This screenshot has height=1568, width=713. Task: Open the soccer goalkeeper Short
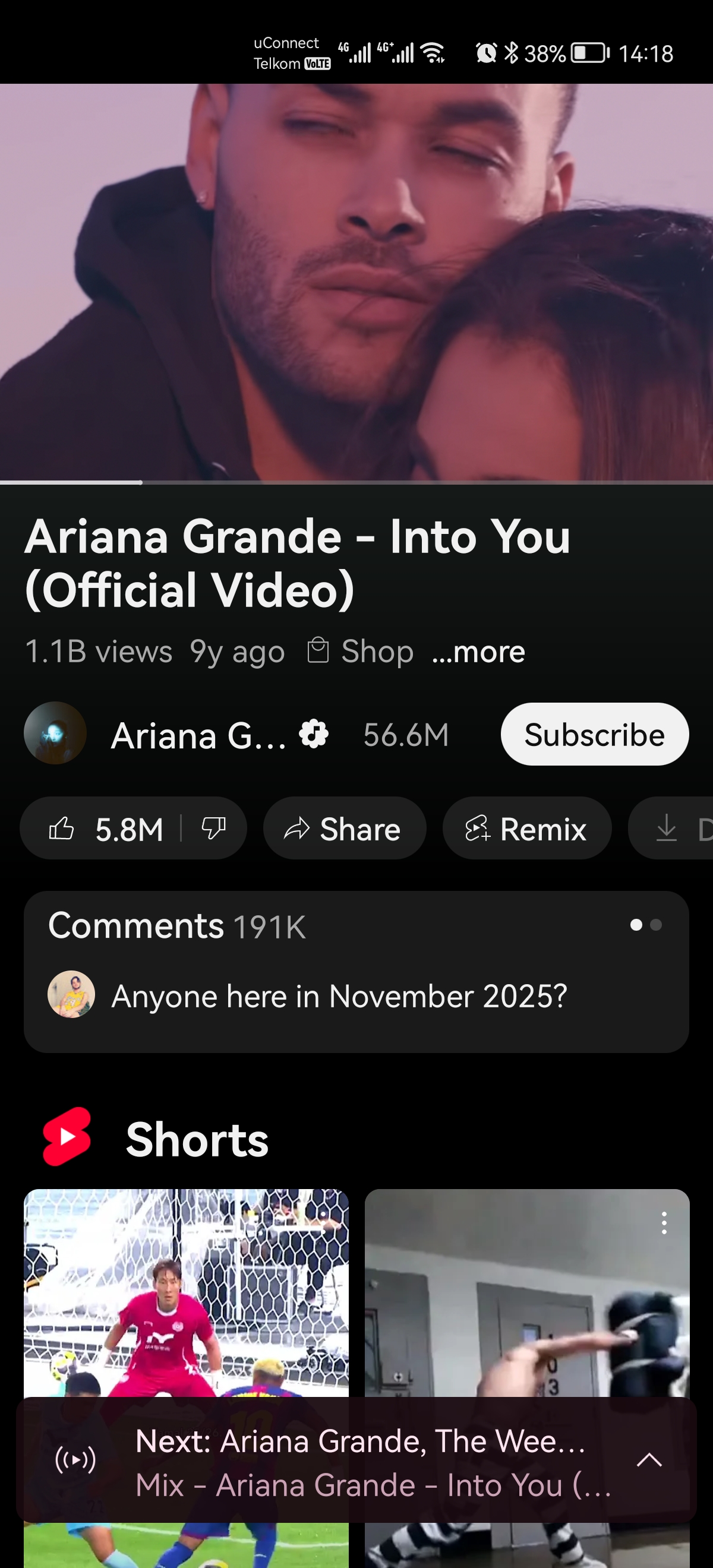pyautogui.click(x=186, y=1291)
